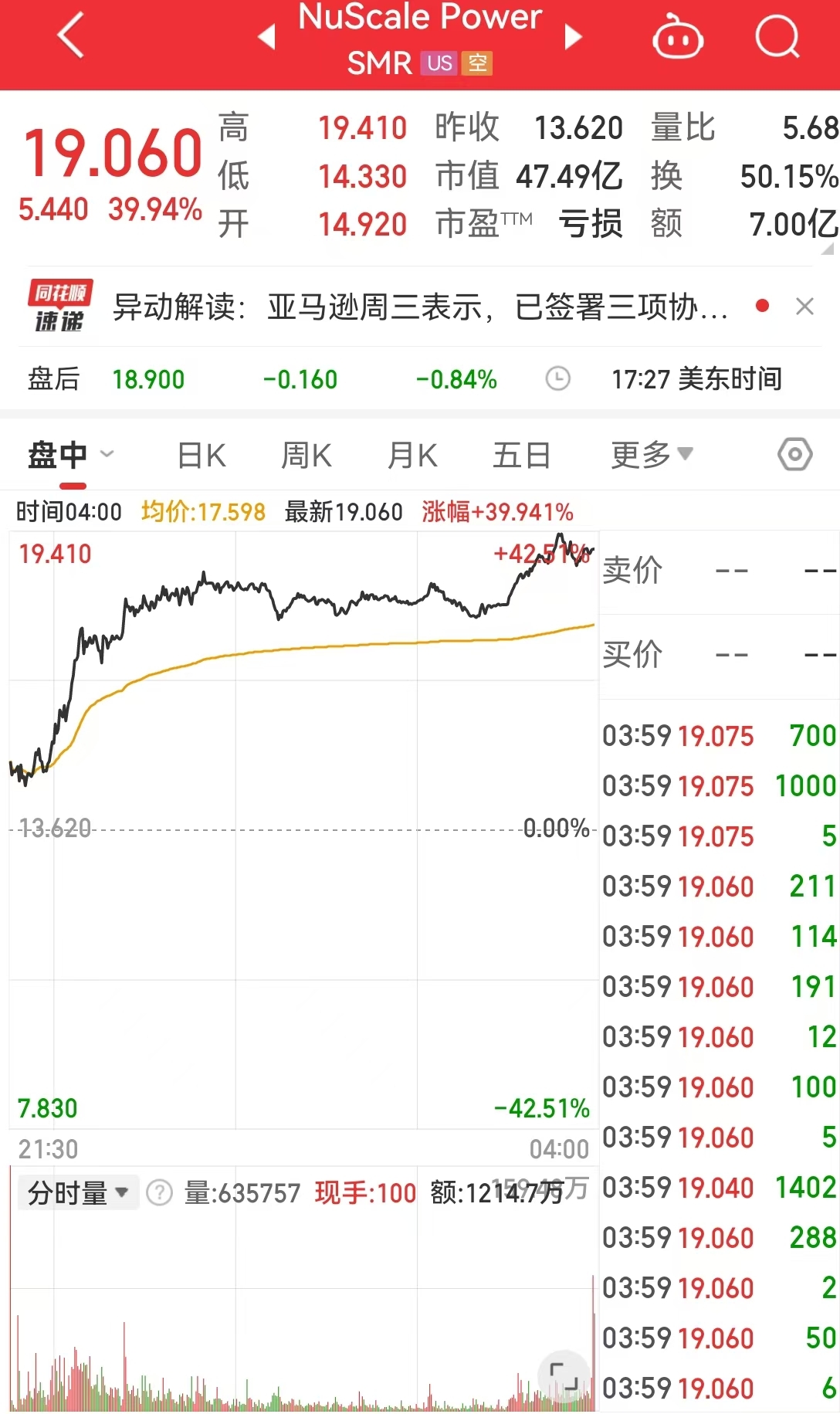Go back using the top-left arrow

pyautogui.click(x=71, y=36)
